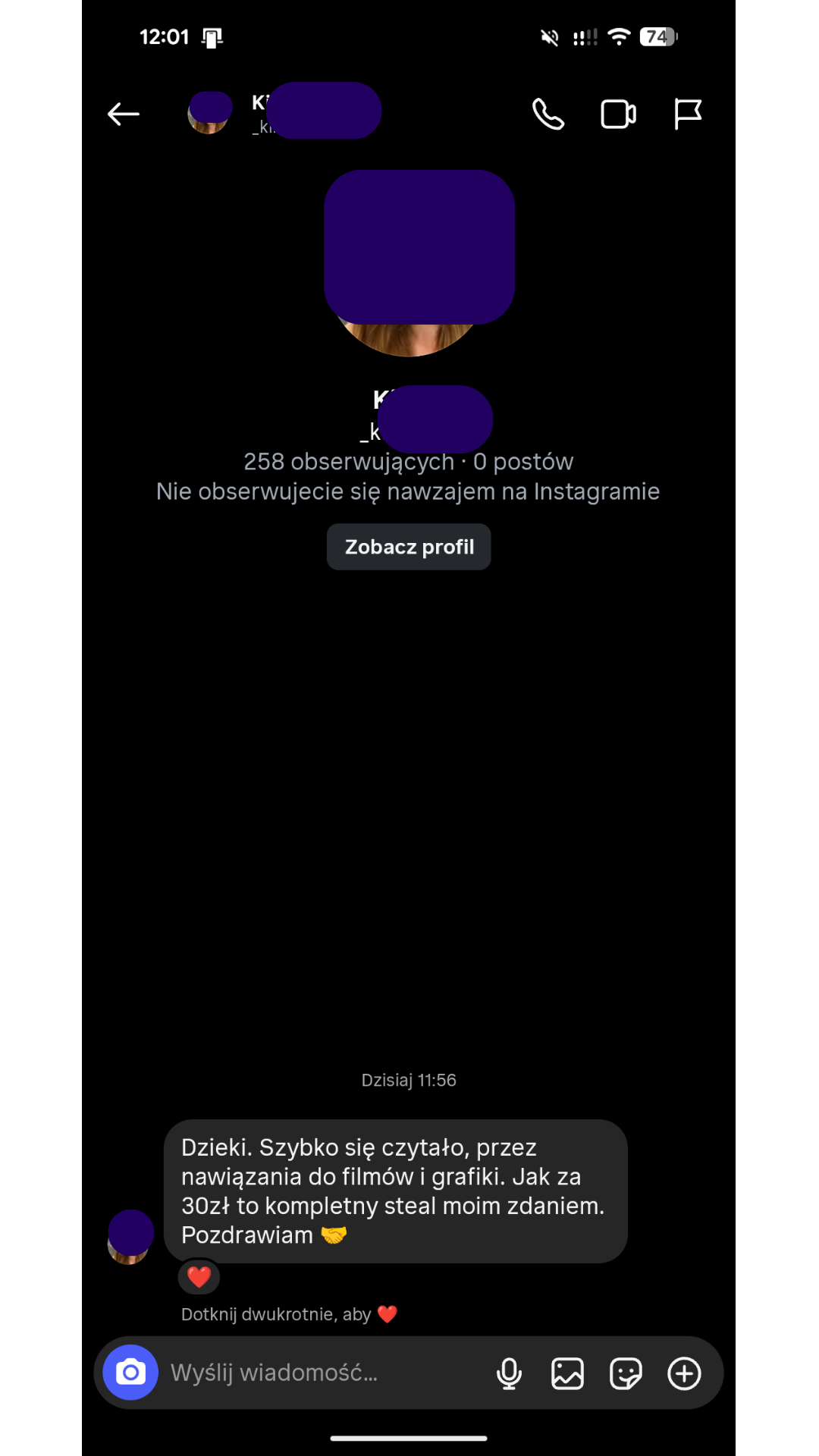This screenshot has width=819, height=1456.
Task: Tap the plus icon for more options
Action: tap(684, 1373)
